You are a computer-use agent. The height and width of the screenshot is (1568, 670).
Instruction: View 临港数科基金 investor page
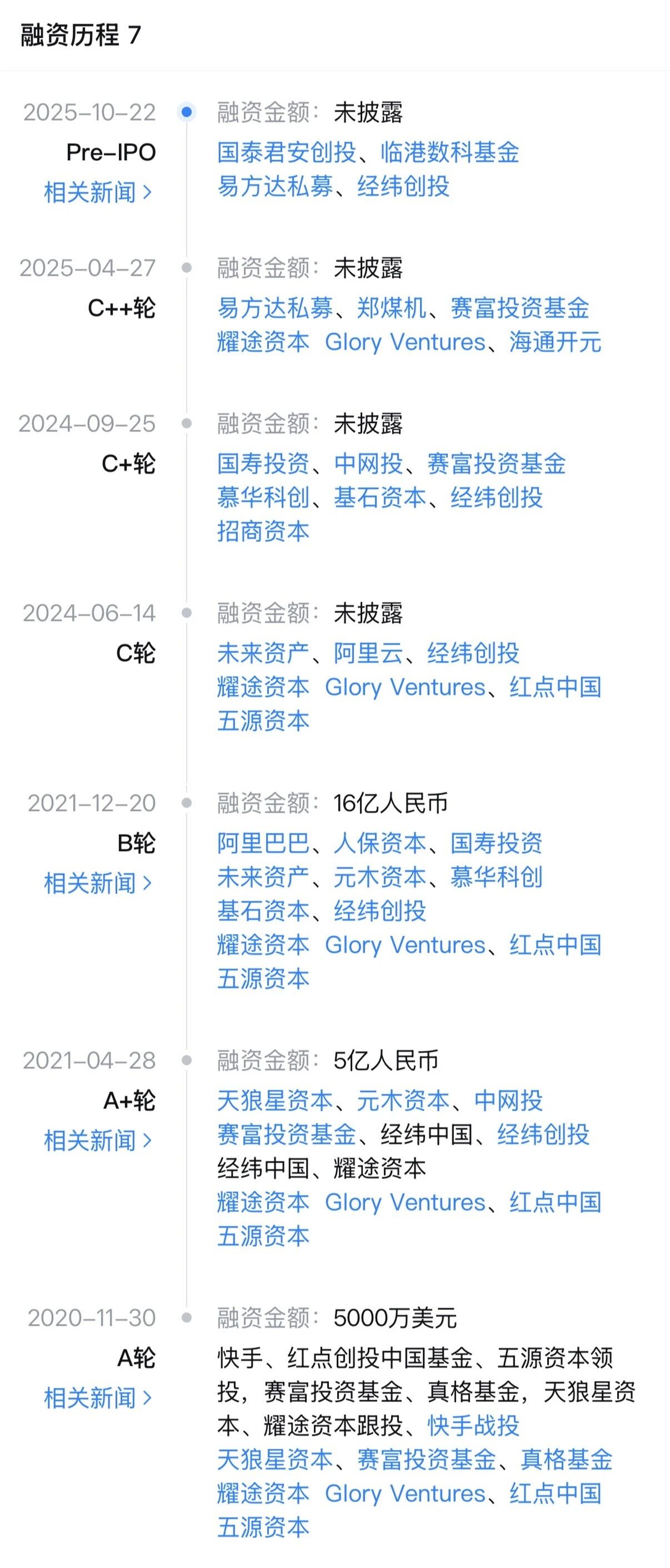(449, 153)
